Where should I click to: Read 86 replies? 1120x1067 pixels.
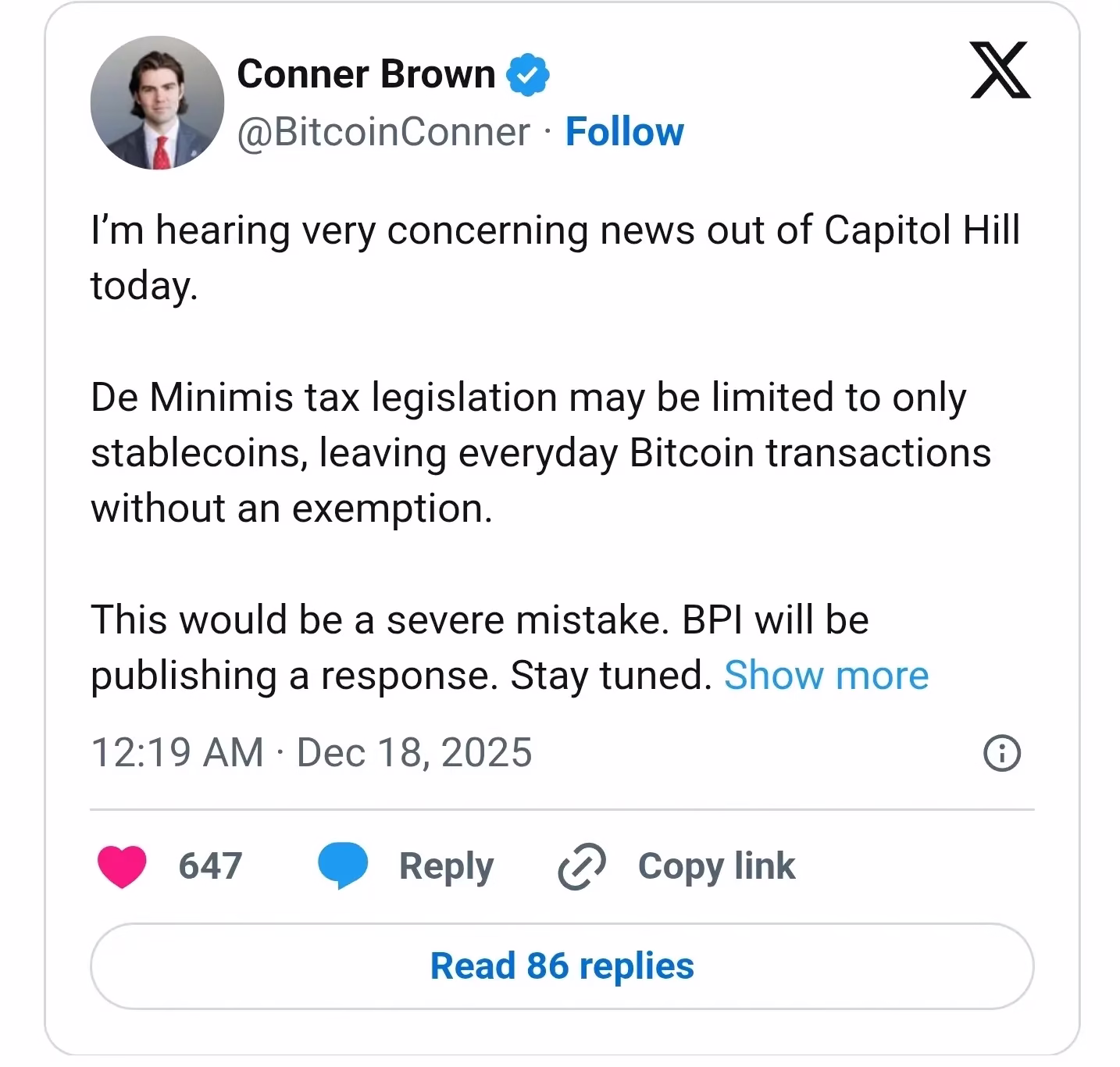click(562, 966)
